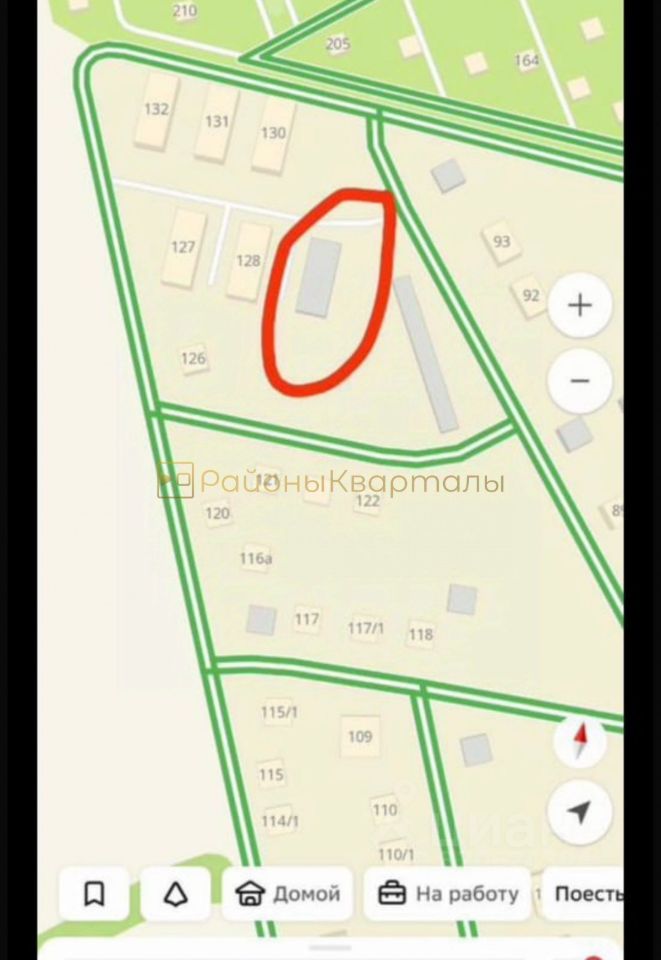Zoom out of the map
Screen dimensions: 661x960
coord(580,381)
